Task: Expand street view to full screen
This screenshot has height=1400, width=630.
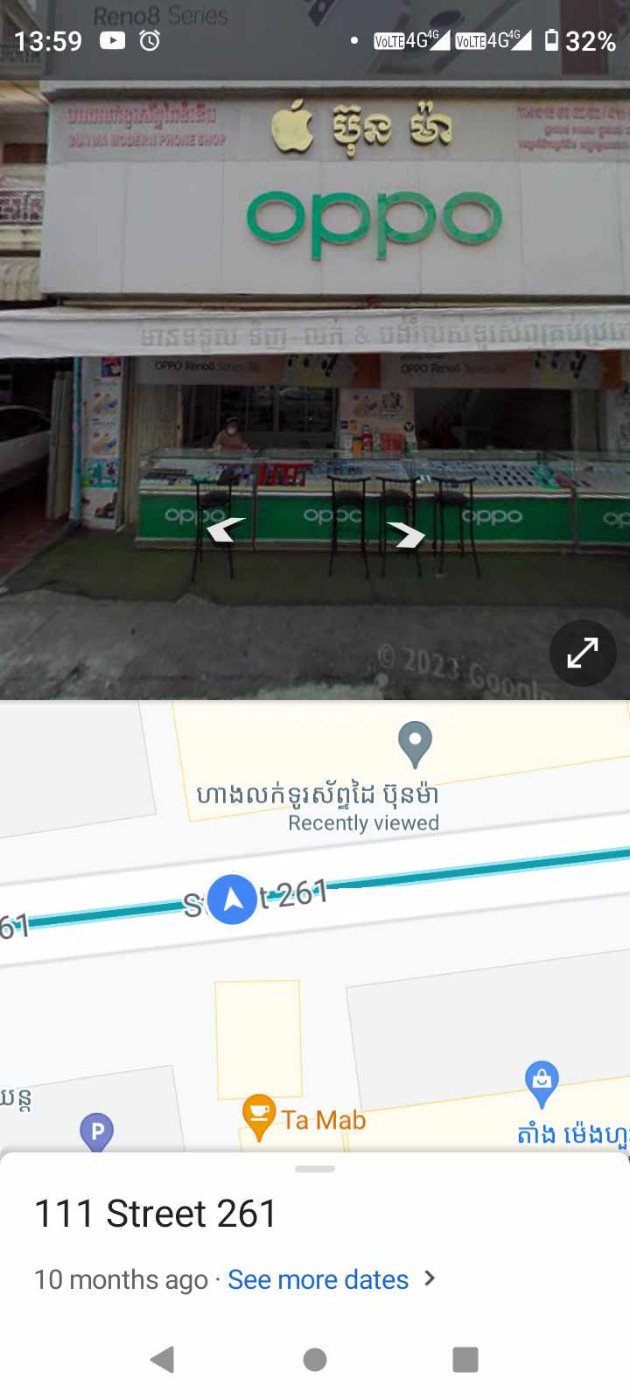Action: 582,653
